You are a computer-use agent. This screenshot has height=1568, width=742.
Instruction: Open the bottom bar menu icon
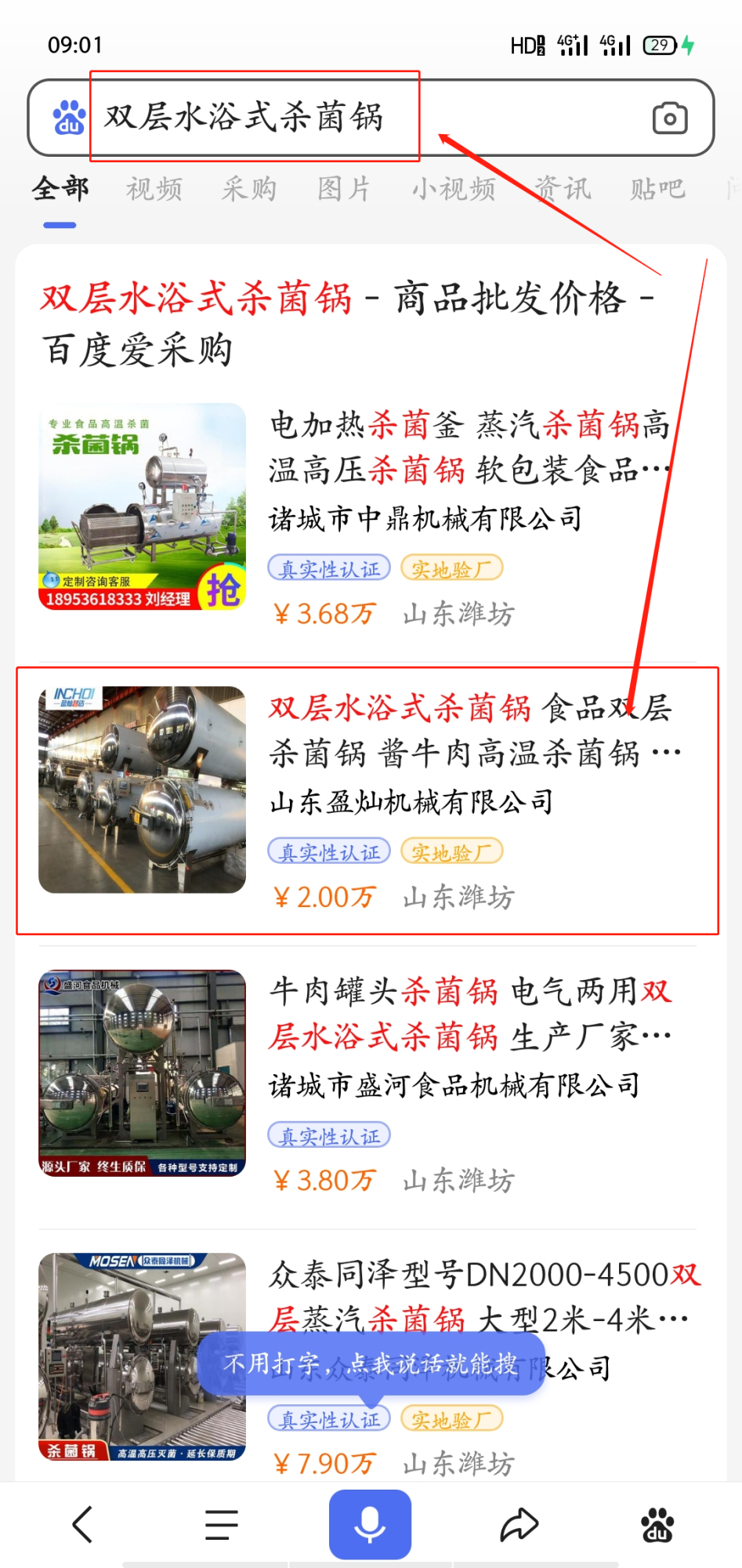[222, 1524]
